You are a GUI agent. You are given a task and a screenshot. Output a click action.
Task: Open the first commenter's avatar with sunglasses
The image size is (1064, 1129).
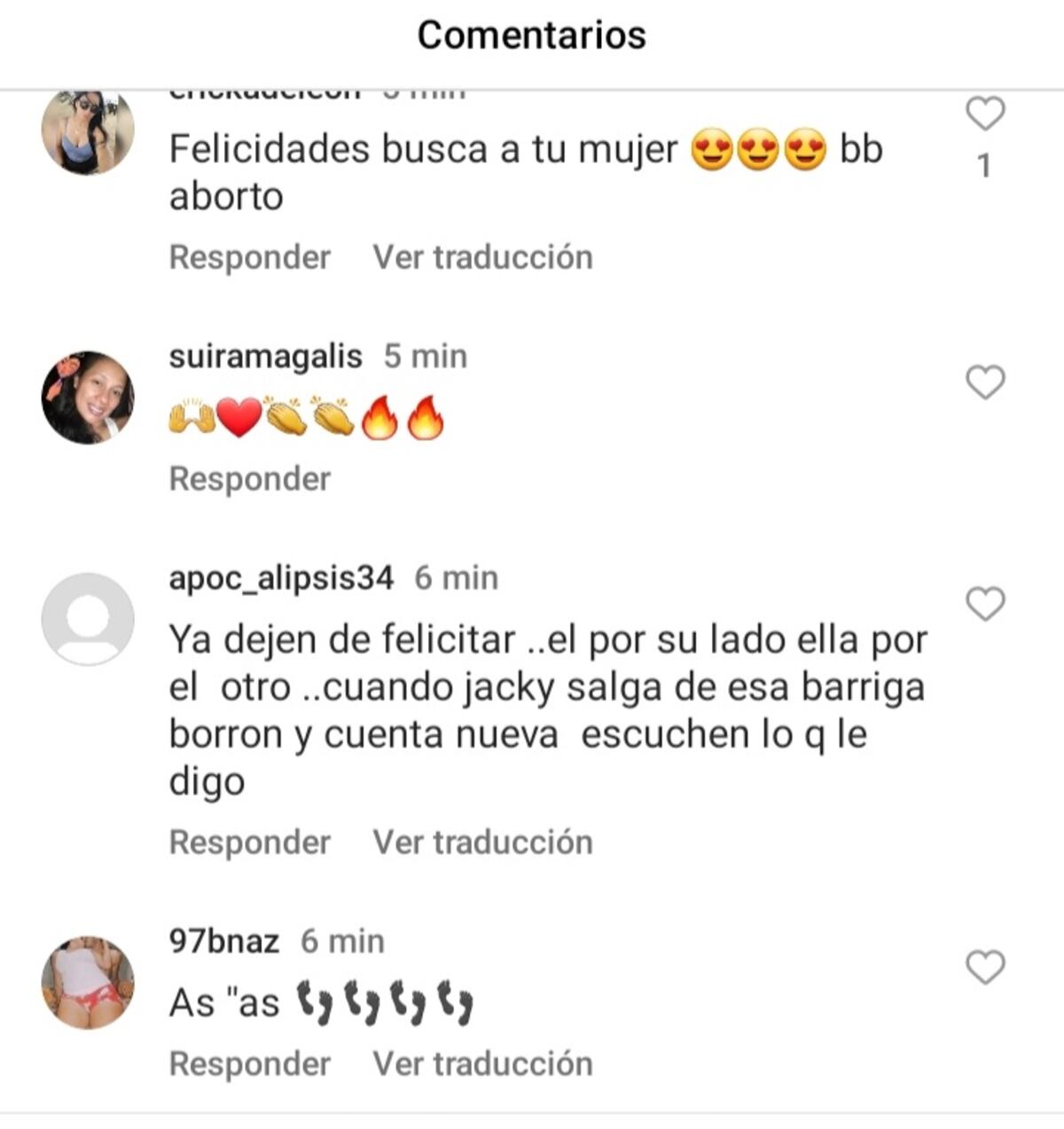[x=88, y=131]
